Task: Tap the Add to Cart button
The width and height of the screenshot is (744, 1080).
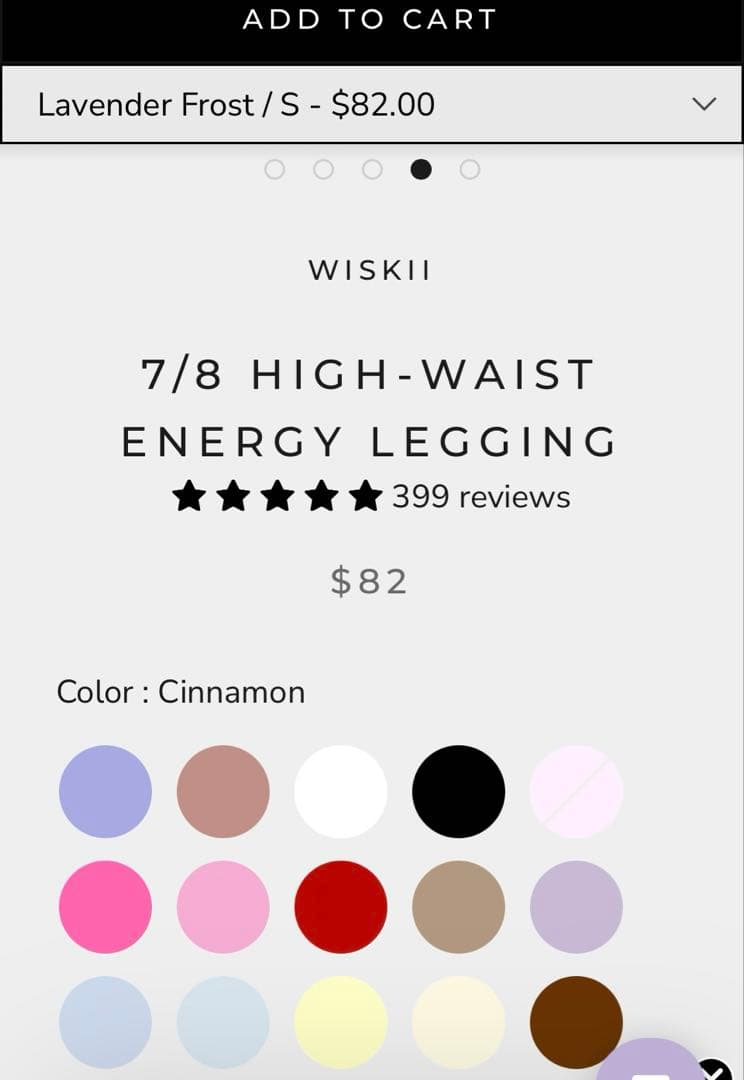Action: pos(370,22)
